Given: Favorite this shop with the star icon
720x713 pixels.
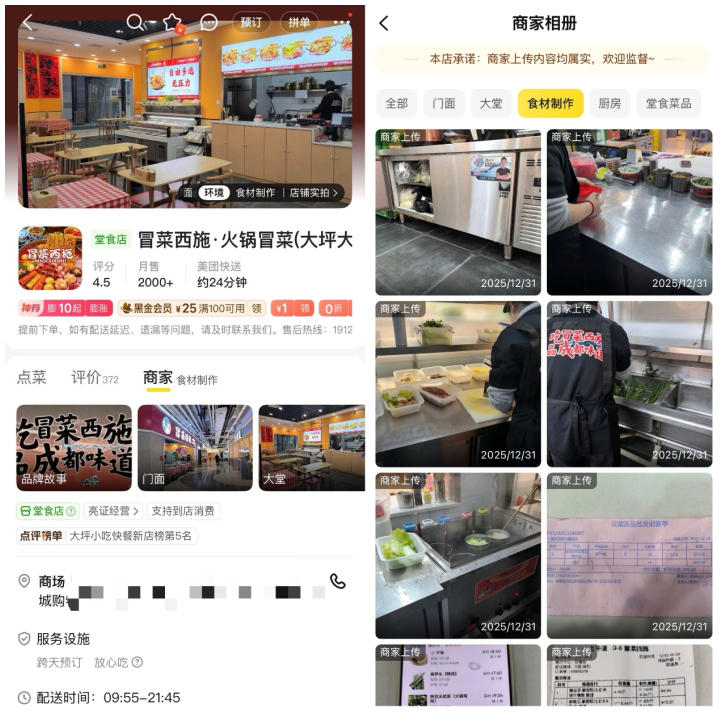Looking at the screenshot, I should 172,22.
